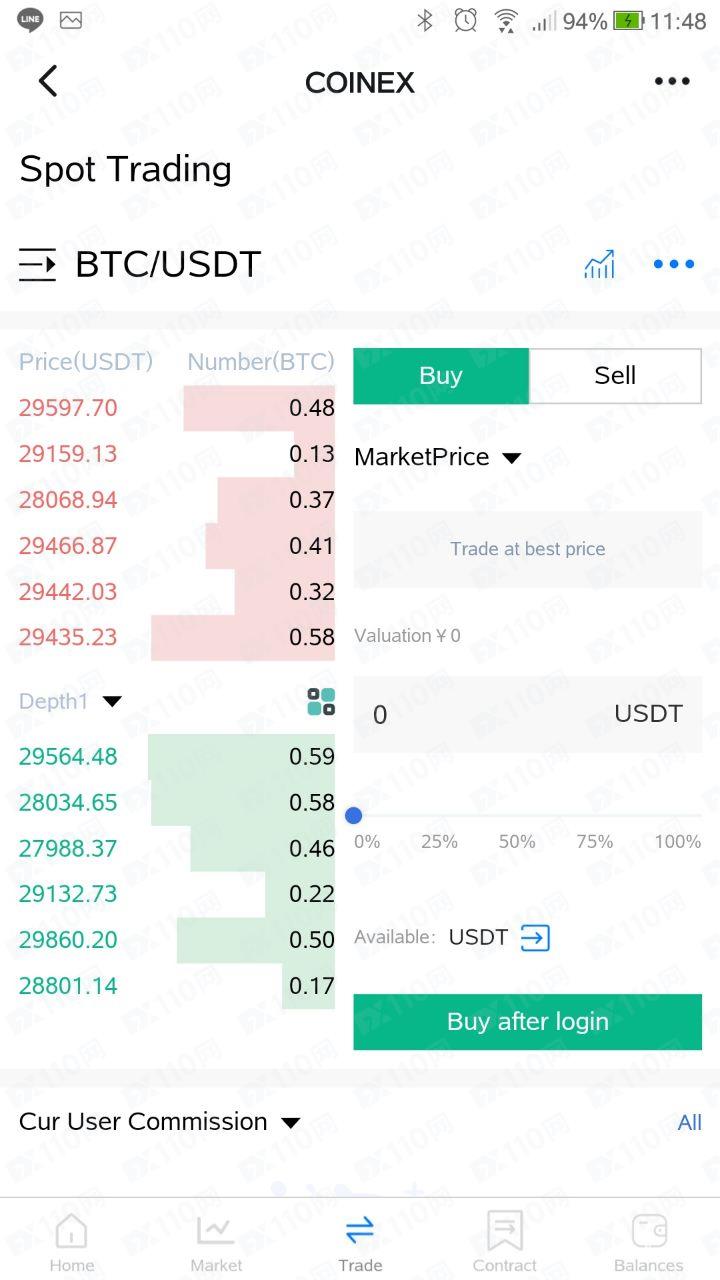Screen dimensions: 720x1280
Task: Go back from the COINEX page
Action: point(47,81)
